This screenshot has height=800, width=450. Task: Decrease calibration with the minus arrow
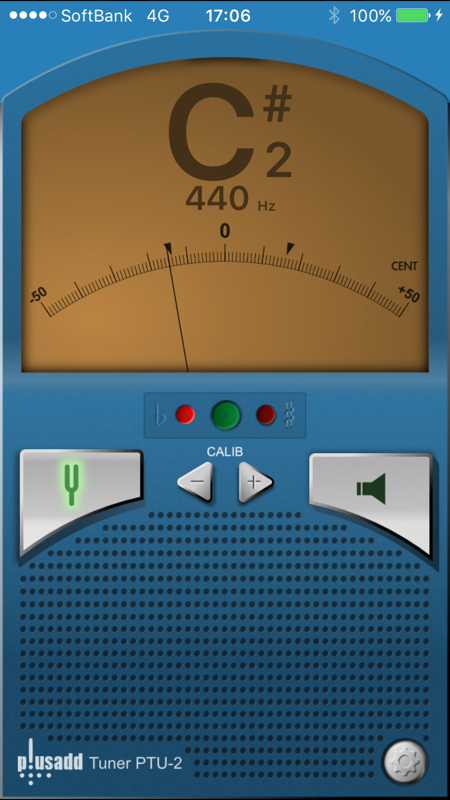(x=195, y=481)
